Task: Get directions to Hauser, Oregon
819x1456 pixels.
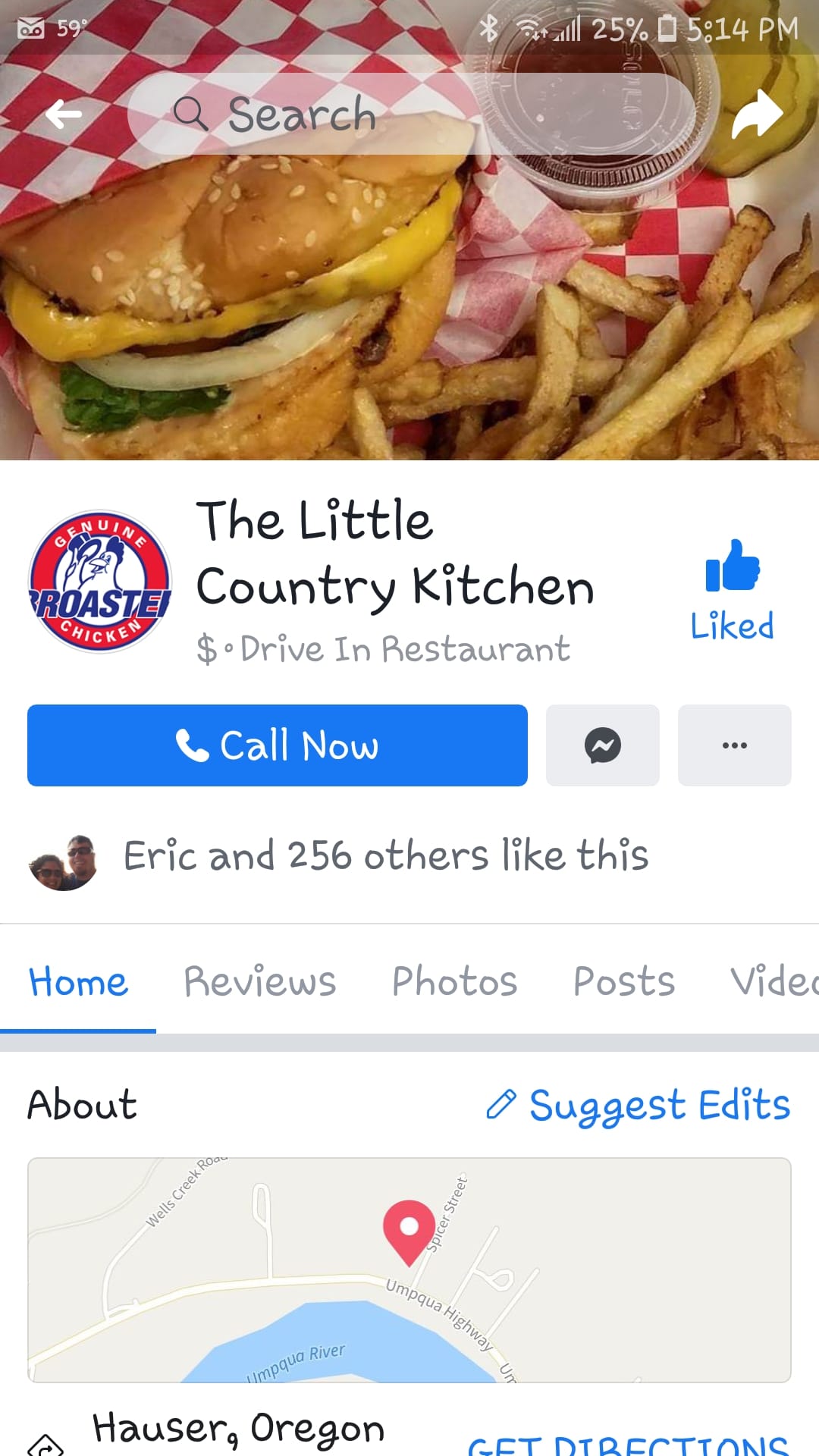Action: tap(628, 1444)
